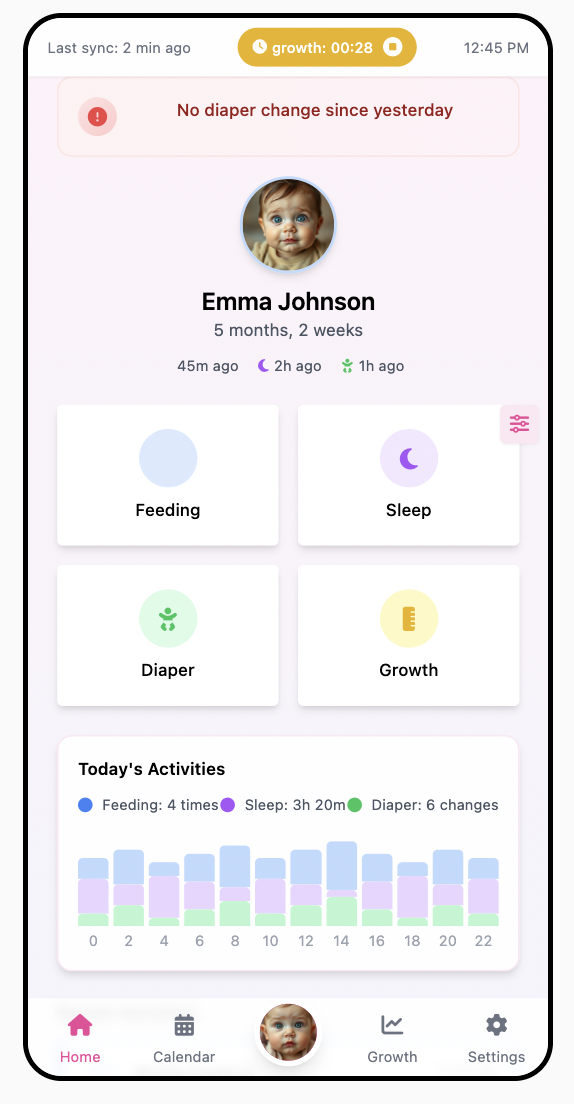The height and width of the screenshot is (1104, 574).
Task: Log a new Feeding entry
Action: click(168, 475)
